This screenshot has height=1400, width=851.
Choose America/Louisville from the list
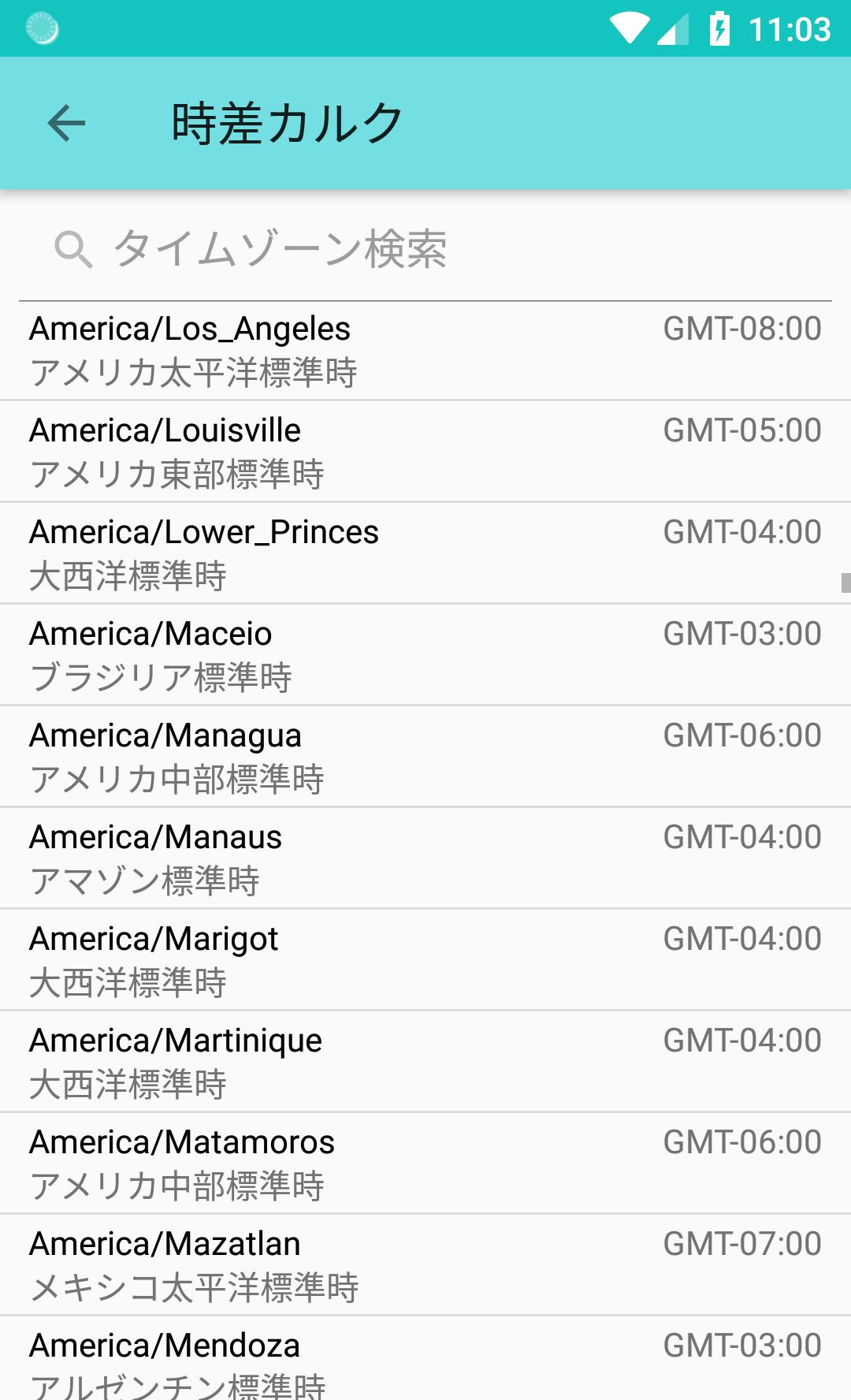click(x=425, y=452)
